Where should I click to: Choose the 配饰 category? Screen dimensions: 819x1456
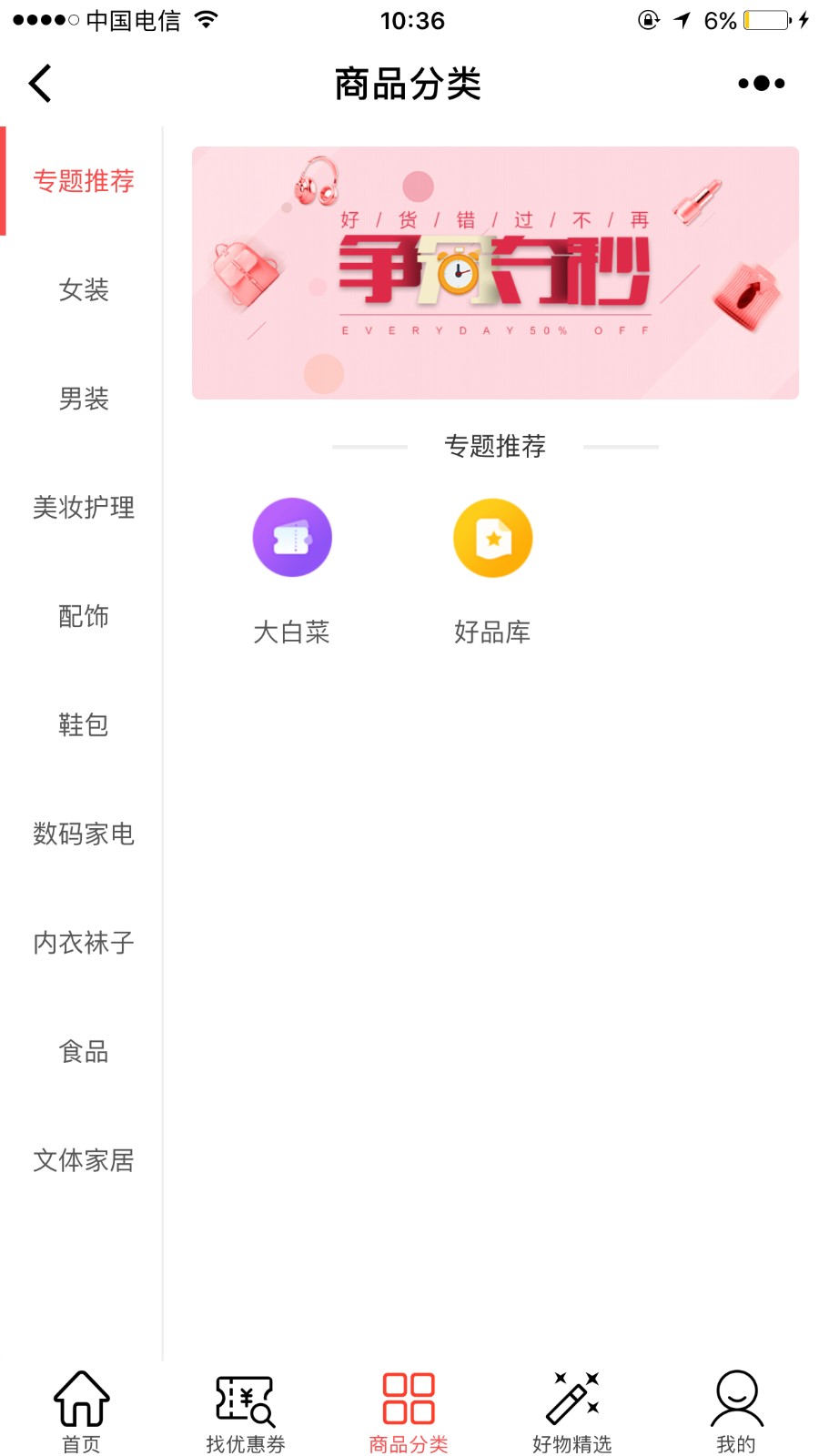(x=83, y=616)
